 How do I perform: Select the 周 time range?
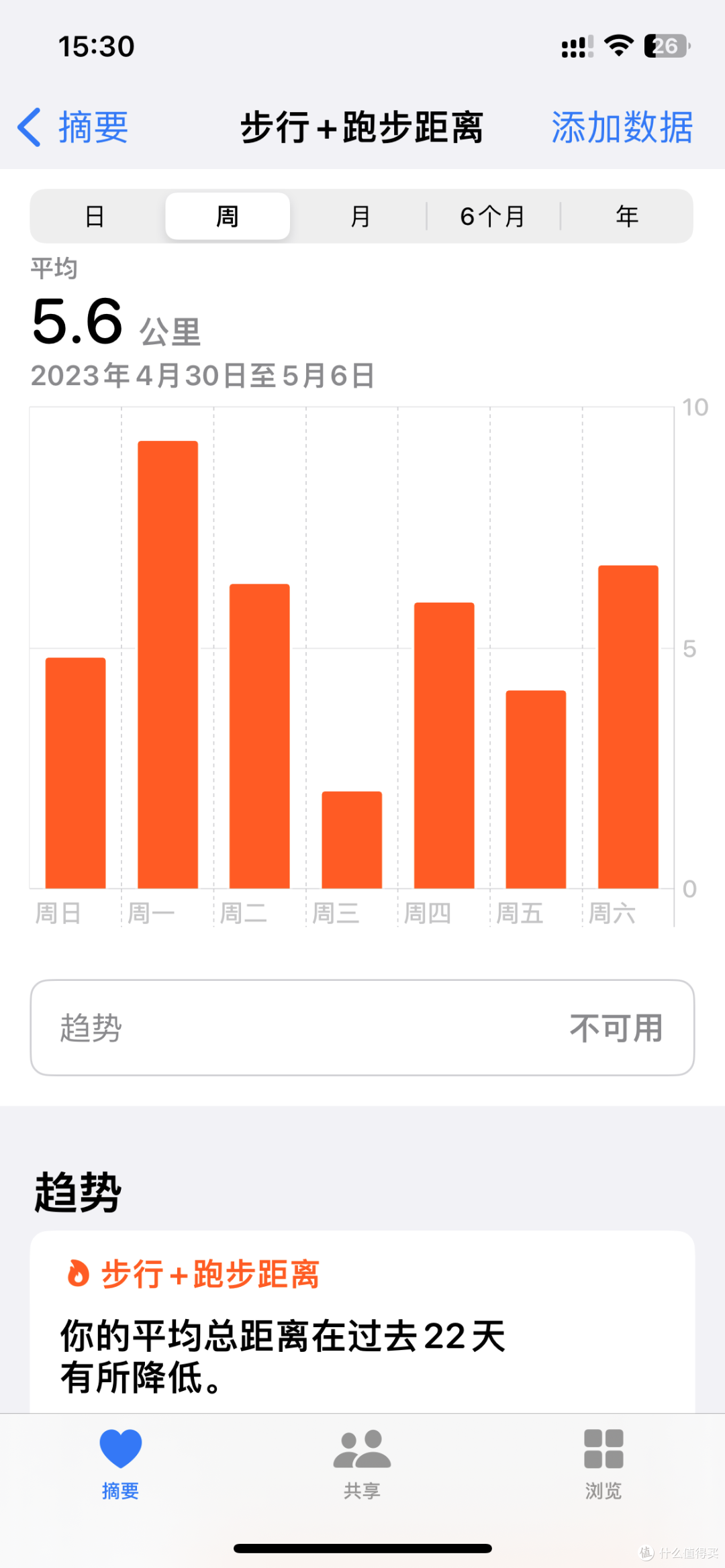pos(228,217)
